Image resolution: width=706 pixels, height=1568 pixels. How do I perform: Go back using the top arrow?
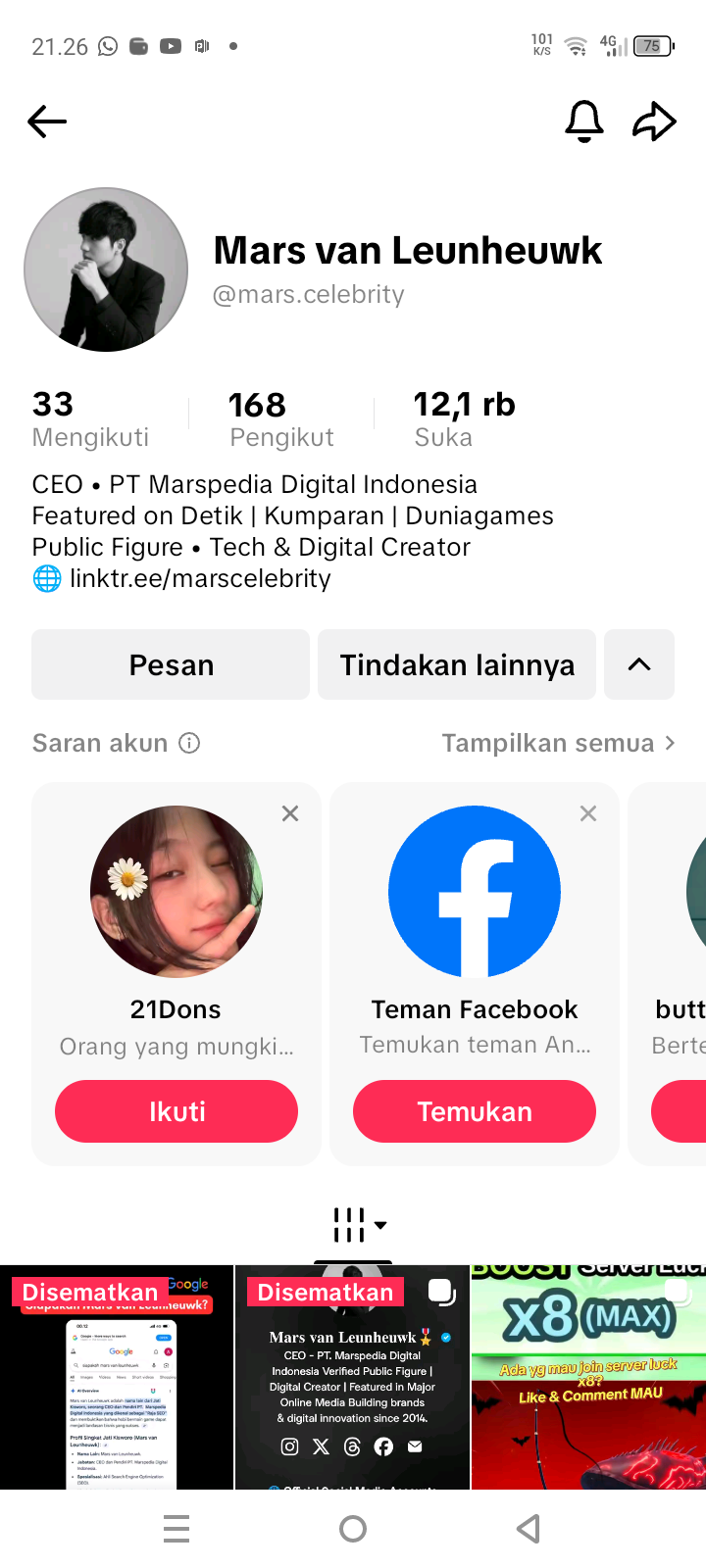pos(47,122)
